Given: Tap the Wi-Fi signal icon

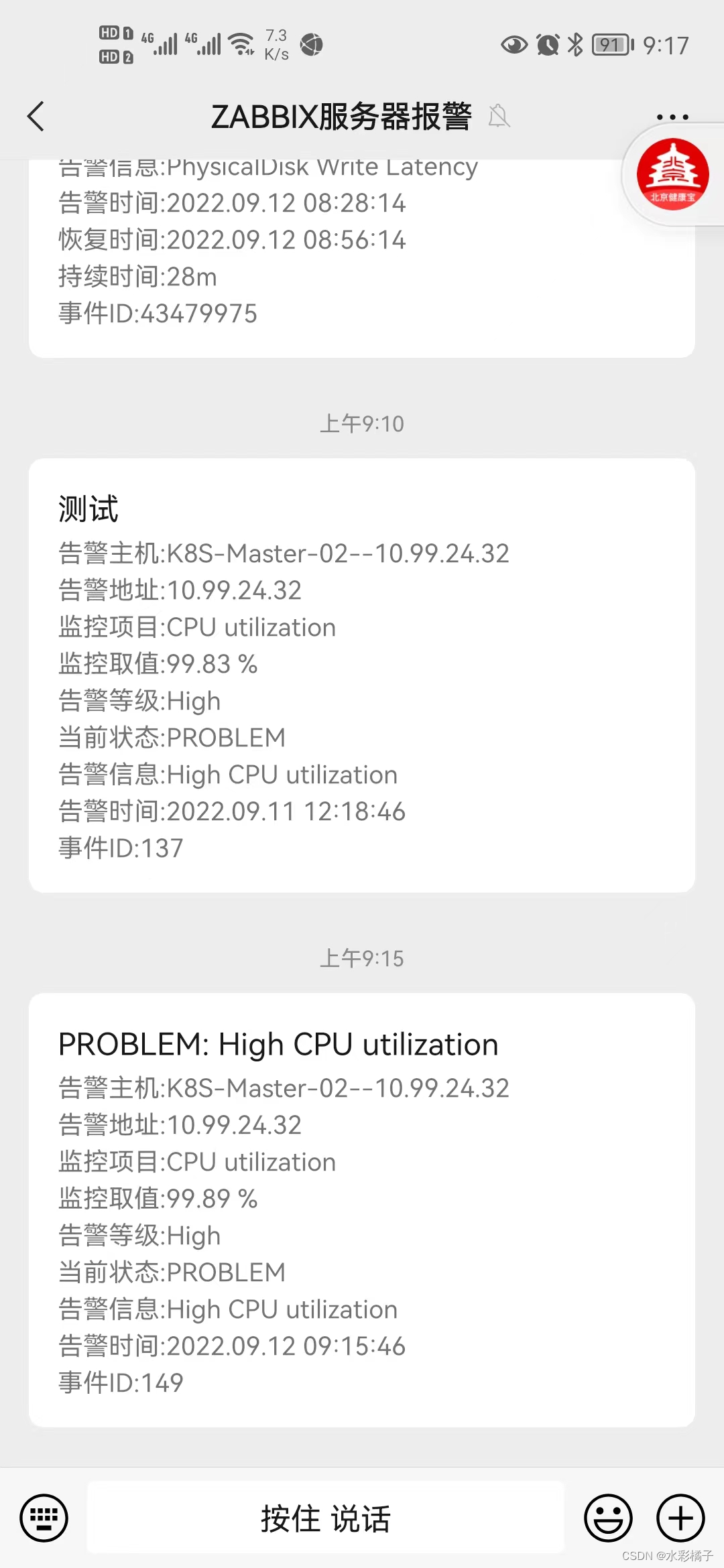Looking at the screenshot, I should click(x=239, y=42).
